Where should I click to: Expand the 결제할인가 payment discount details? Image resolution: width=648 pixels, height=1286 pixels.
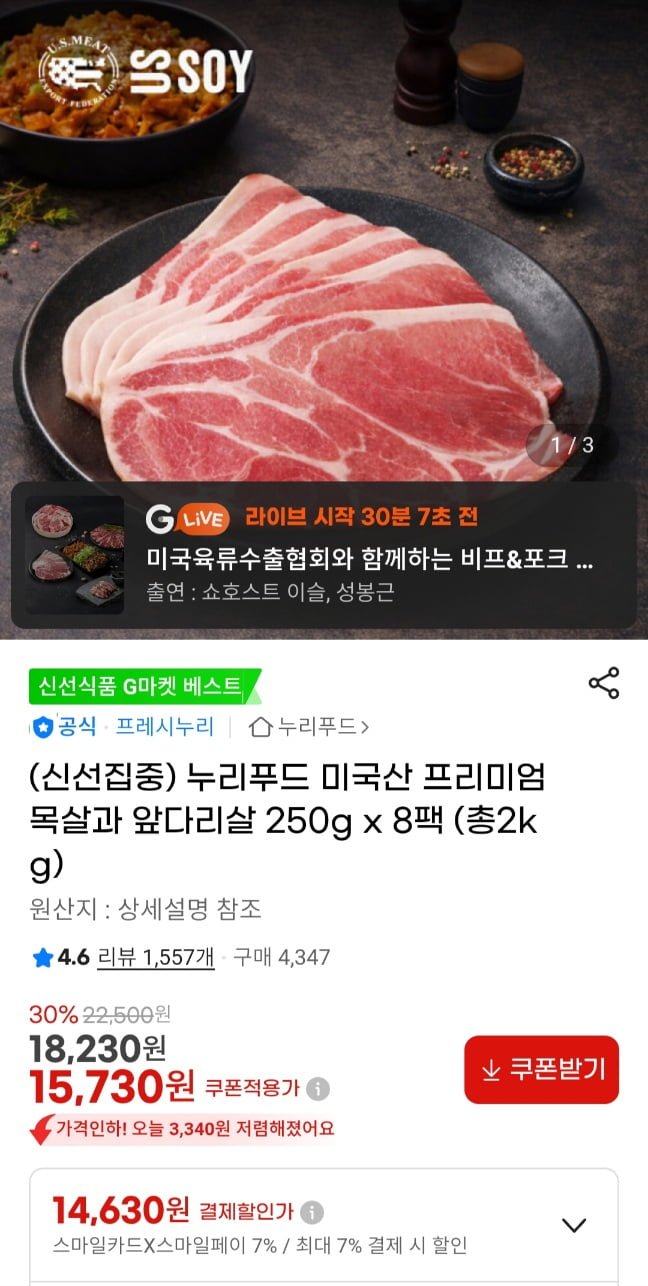(574, 1225)
